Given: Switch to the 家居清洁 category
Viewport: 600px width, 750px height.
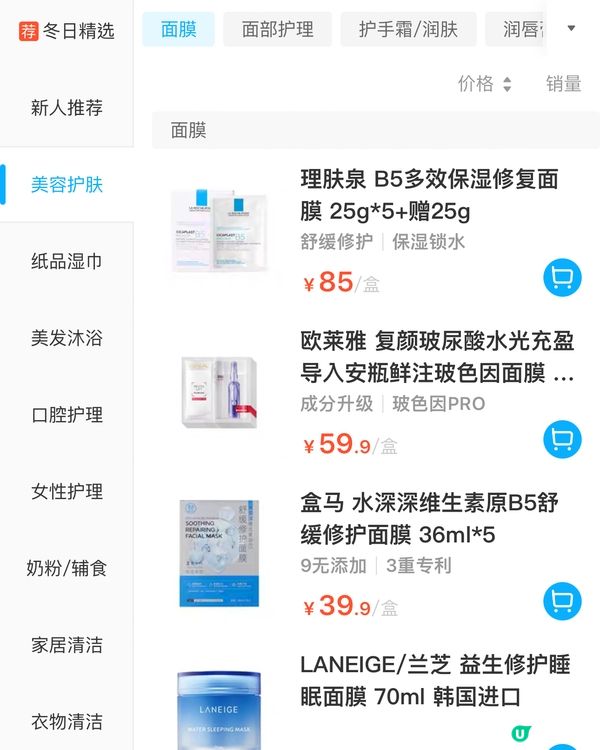Looking at the screenshot, I should [x=67, y=645].
